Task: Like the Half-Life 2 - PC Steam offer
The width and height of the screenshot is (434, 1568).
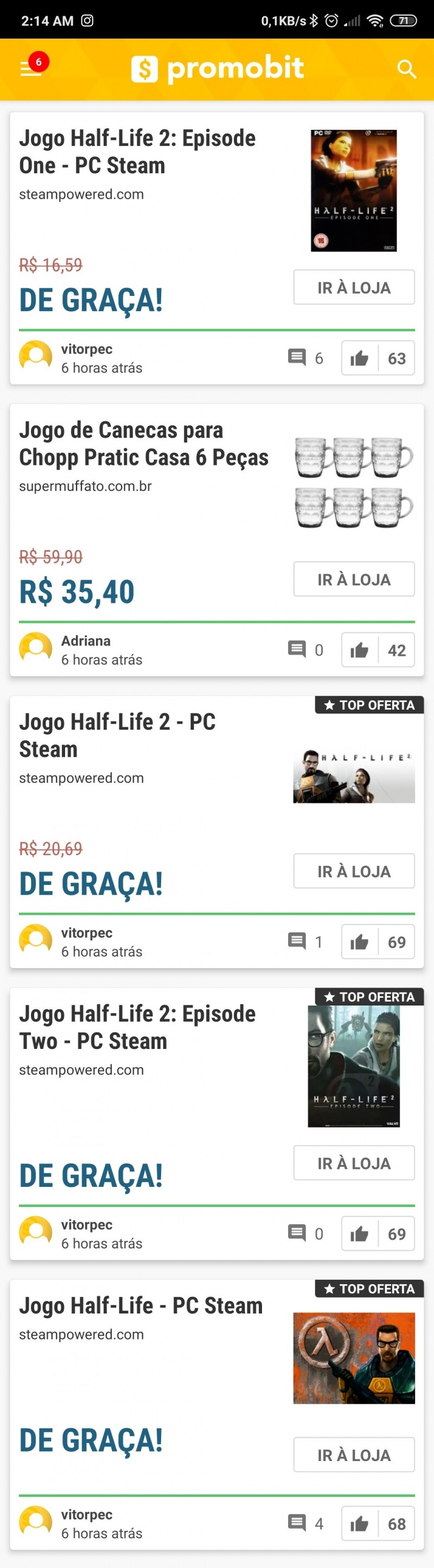Action: tap(360, 941)
